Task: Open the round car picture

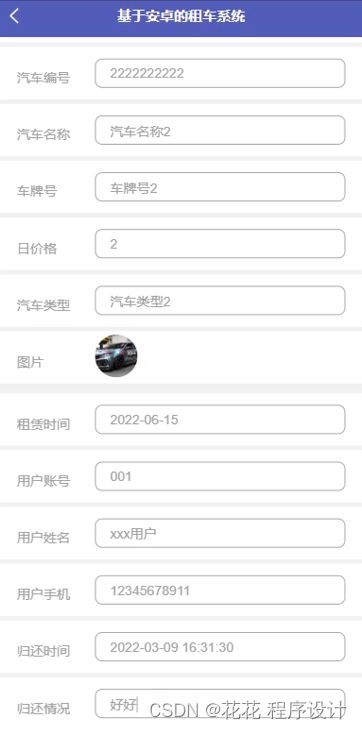Action: [116, 356]
